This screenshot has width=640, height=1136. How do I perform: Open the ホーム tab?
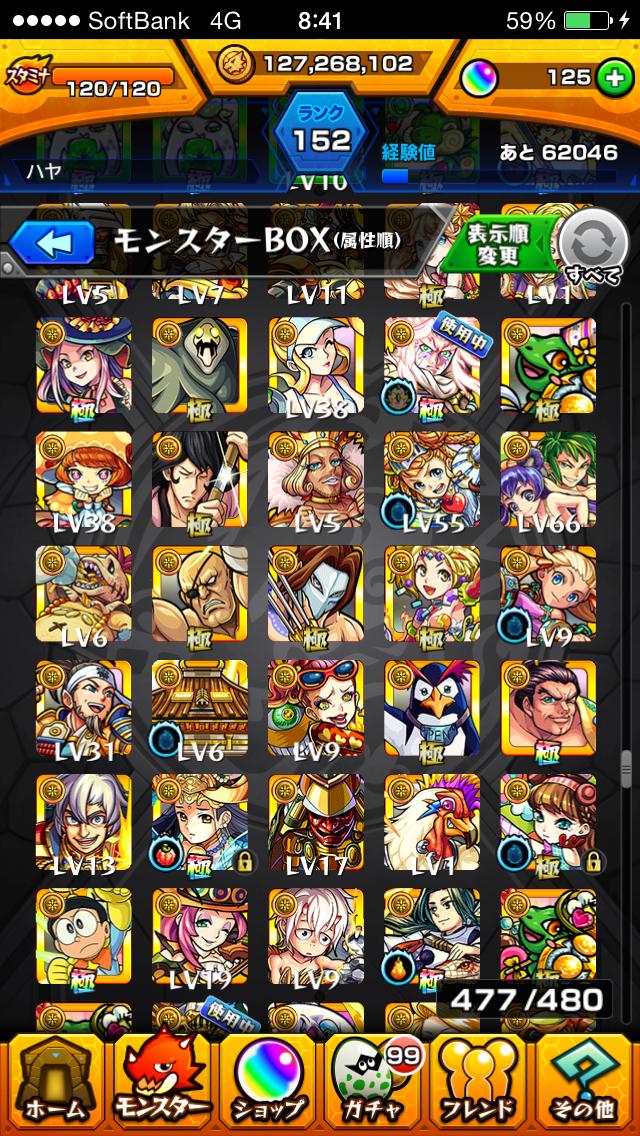click(55, 1084)
